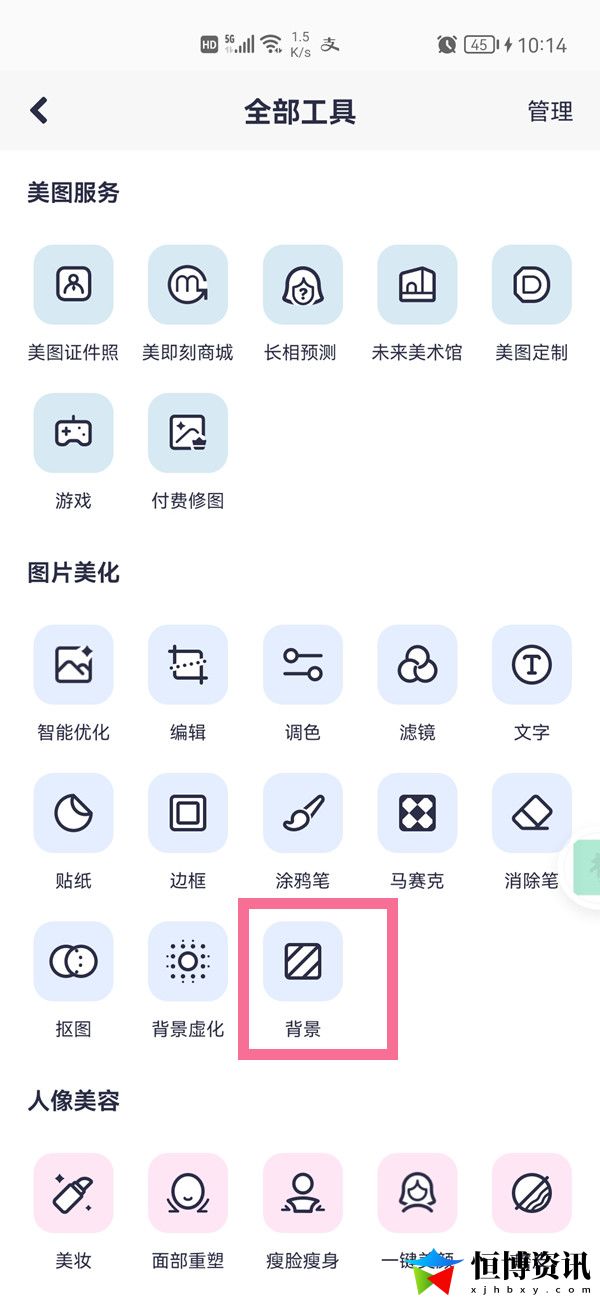Add text with the 文字 tool

531,665
